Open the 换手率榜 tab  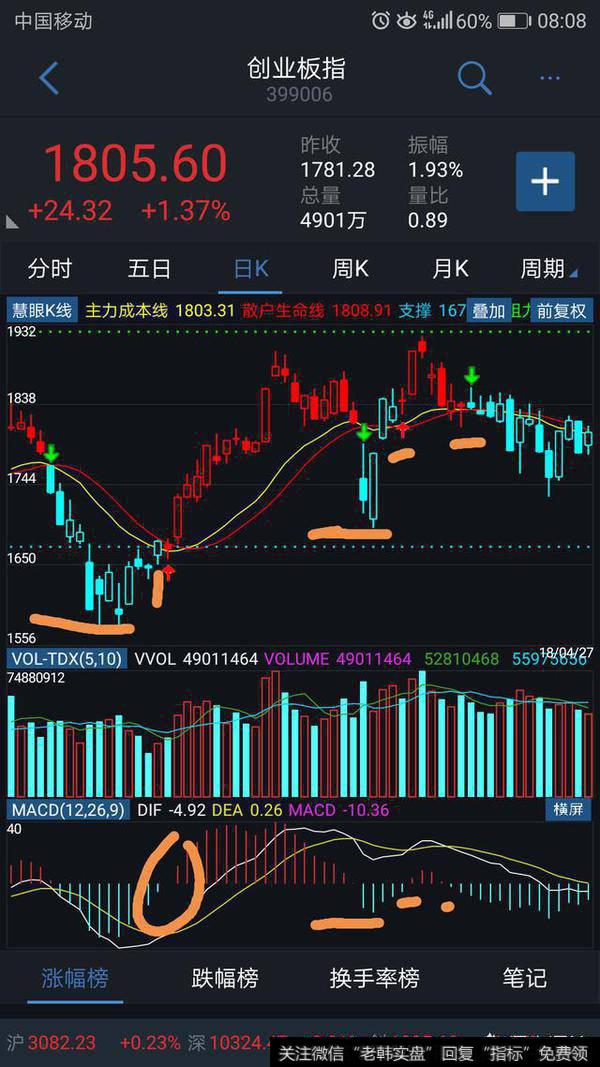click(374, 977)
